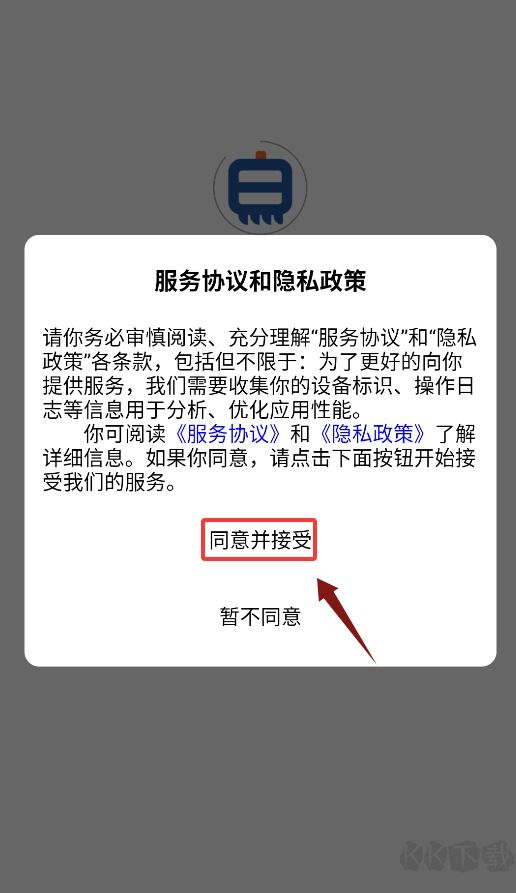Image resolution: width=516 pixels, height=893 pixels.
Task: Tap 同意并接受 to accept the agreement
Action: point(259,539)
